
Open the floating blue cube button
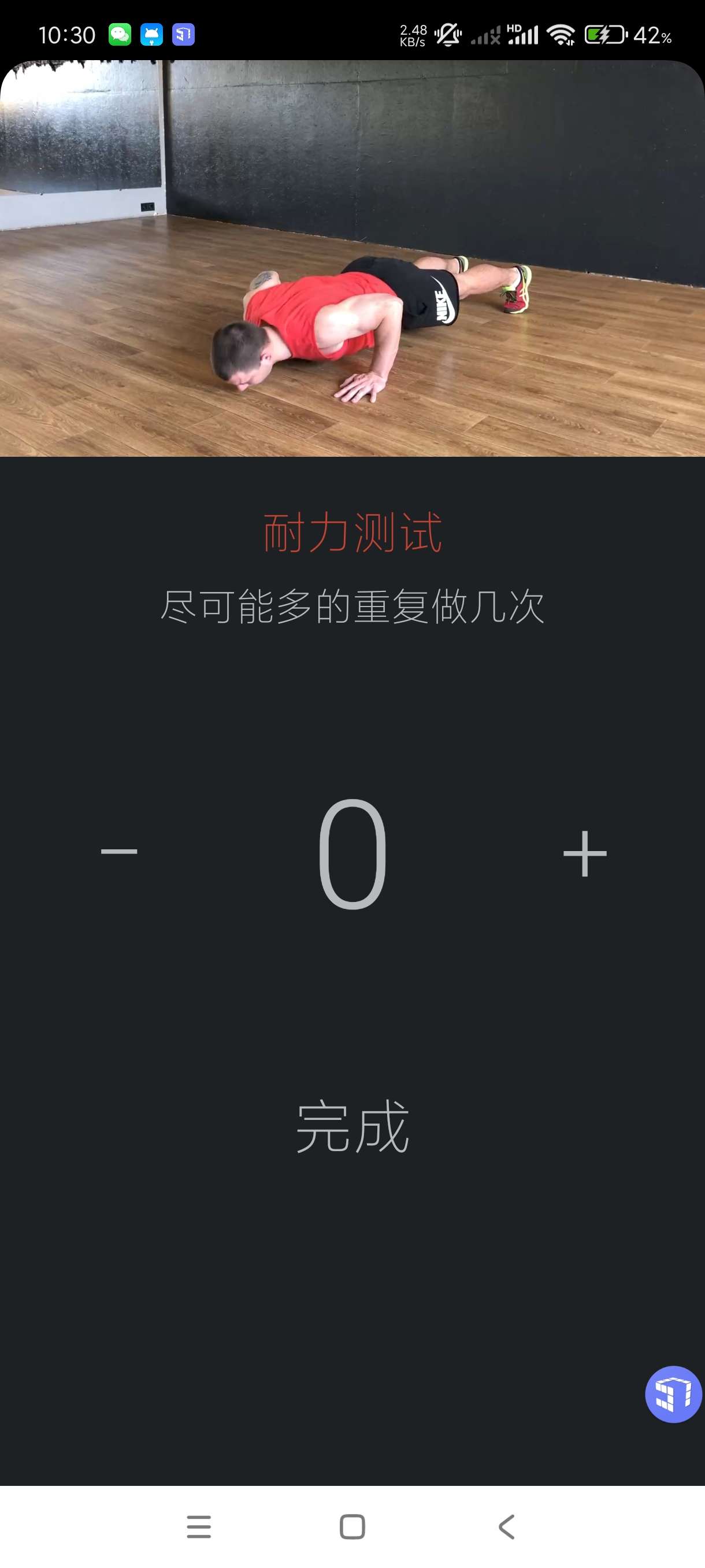click(672, 1394)
